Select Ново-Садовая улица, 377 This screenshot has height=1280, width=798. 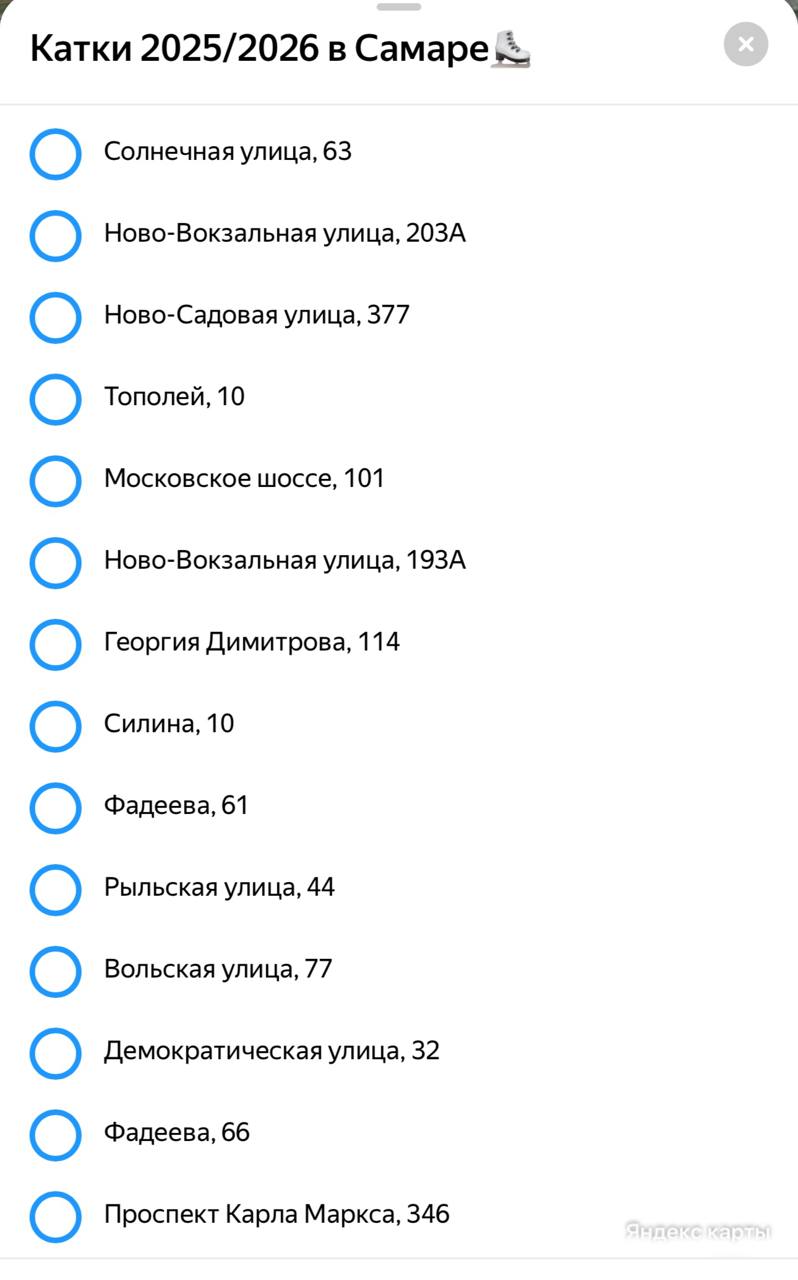click(x=257, y=316)
